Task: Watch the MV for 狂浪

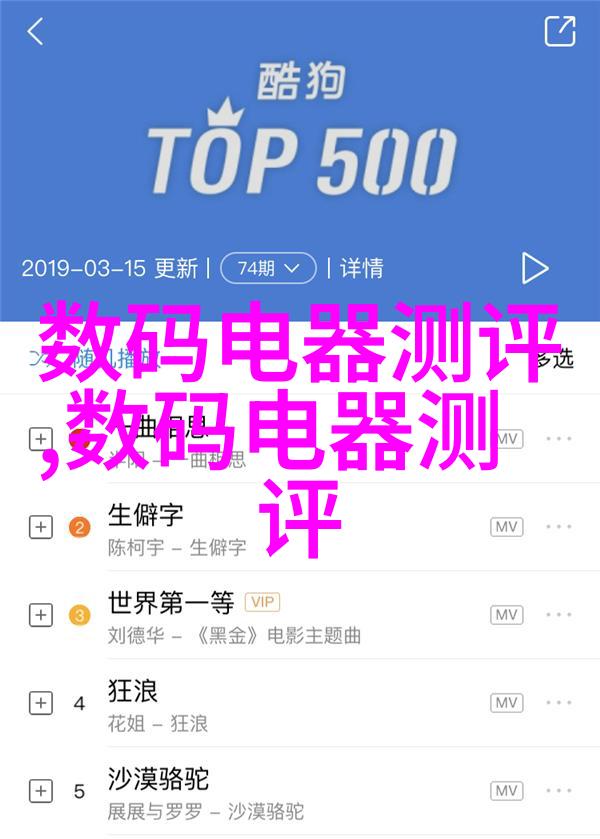Action: click(507, 703)
